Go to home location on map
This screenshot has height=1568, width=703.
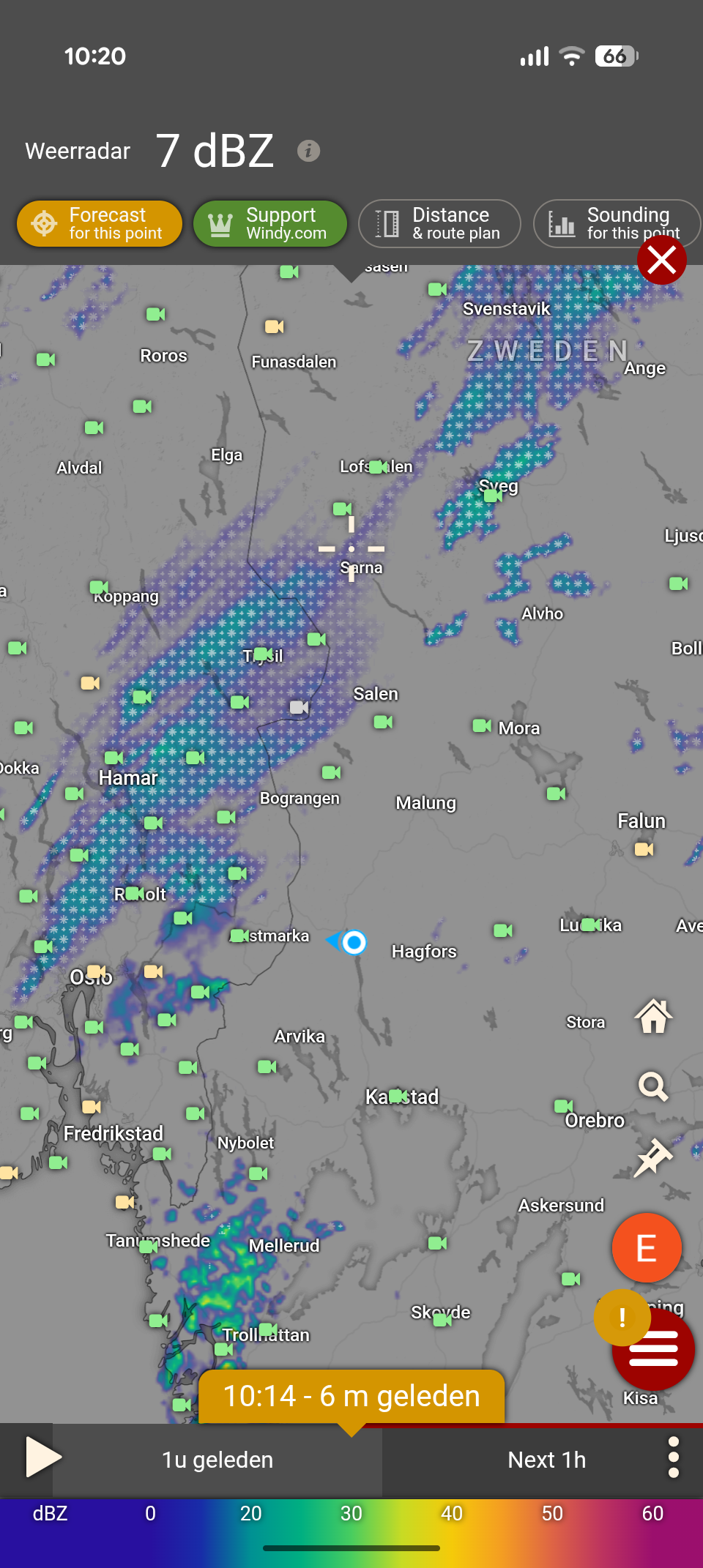pyautogui.click(x=653, y=1016)
